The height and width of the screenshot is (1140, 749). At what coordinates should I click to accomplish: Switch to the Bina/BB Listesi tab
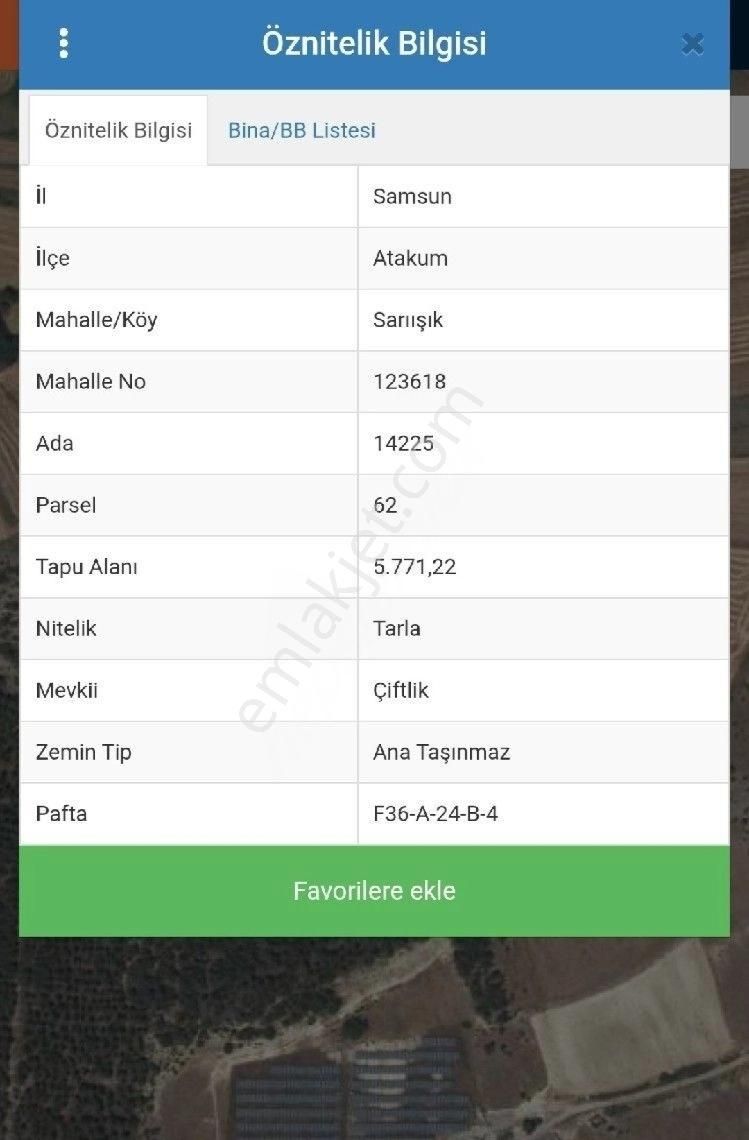[x=301, y=131]
